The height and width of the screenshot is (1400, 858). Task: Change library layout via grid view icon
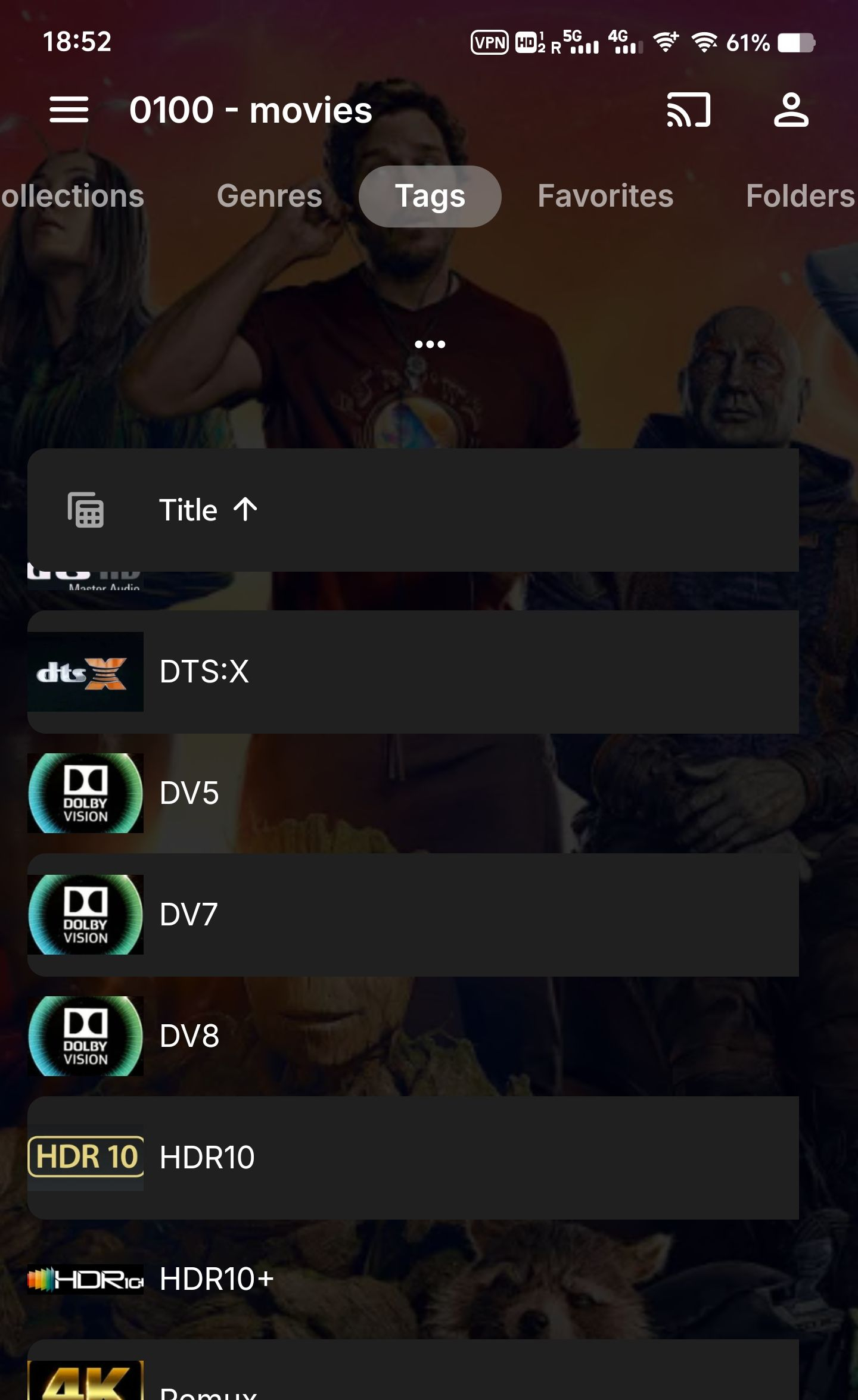(x=85, y=509)
